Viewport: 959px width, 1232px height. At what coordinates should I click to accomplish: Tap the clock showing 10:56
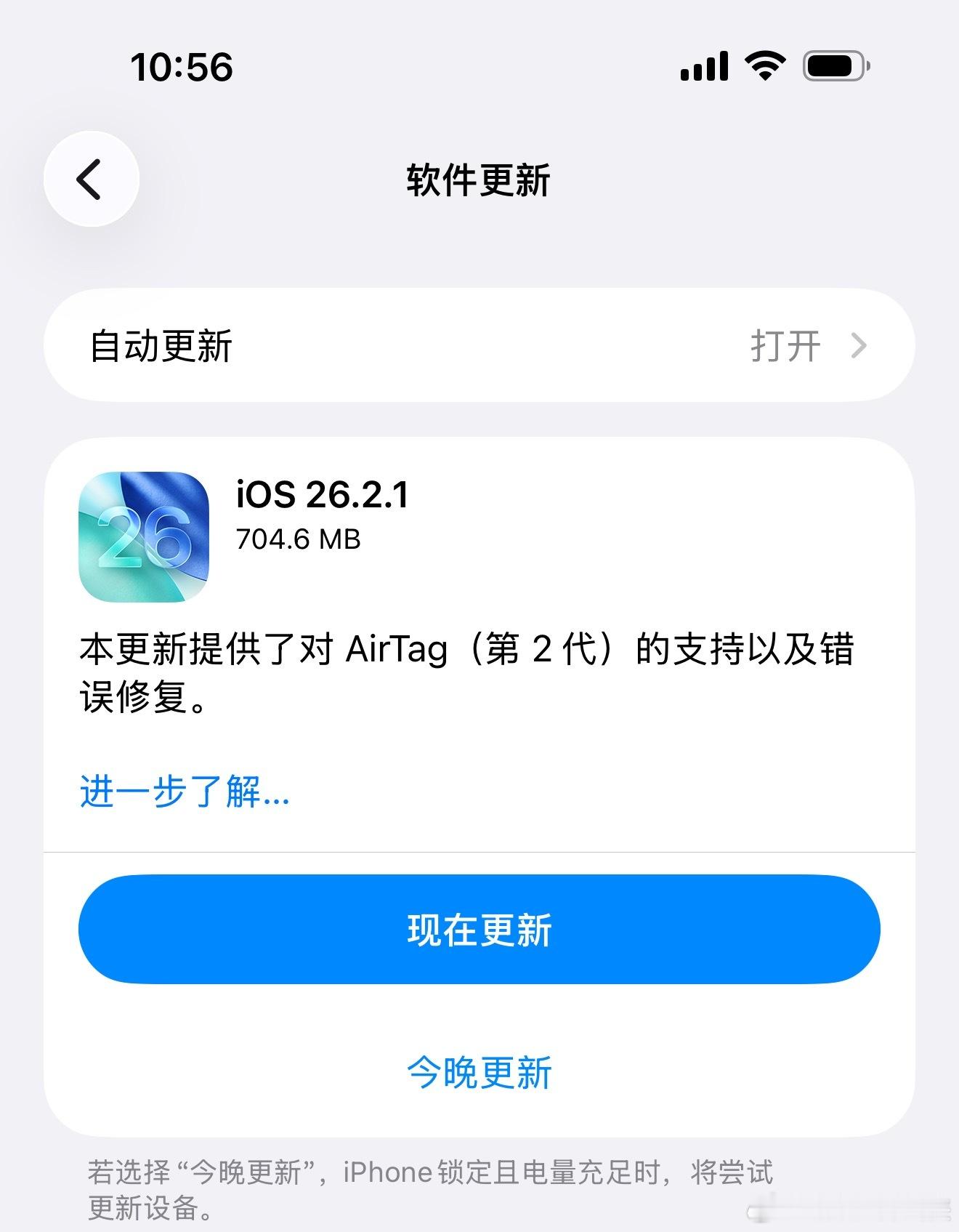click(x=181, y=67)
